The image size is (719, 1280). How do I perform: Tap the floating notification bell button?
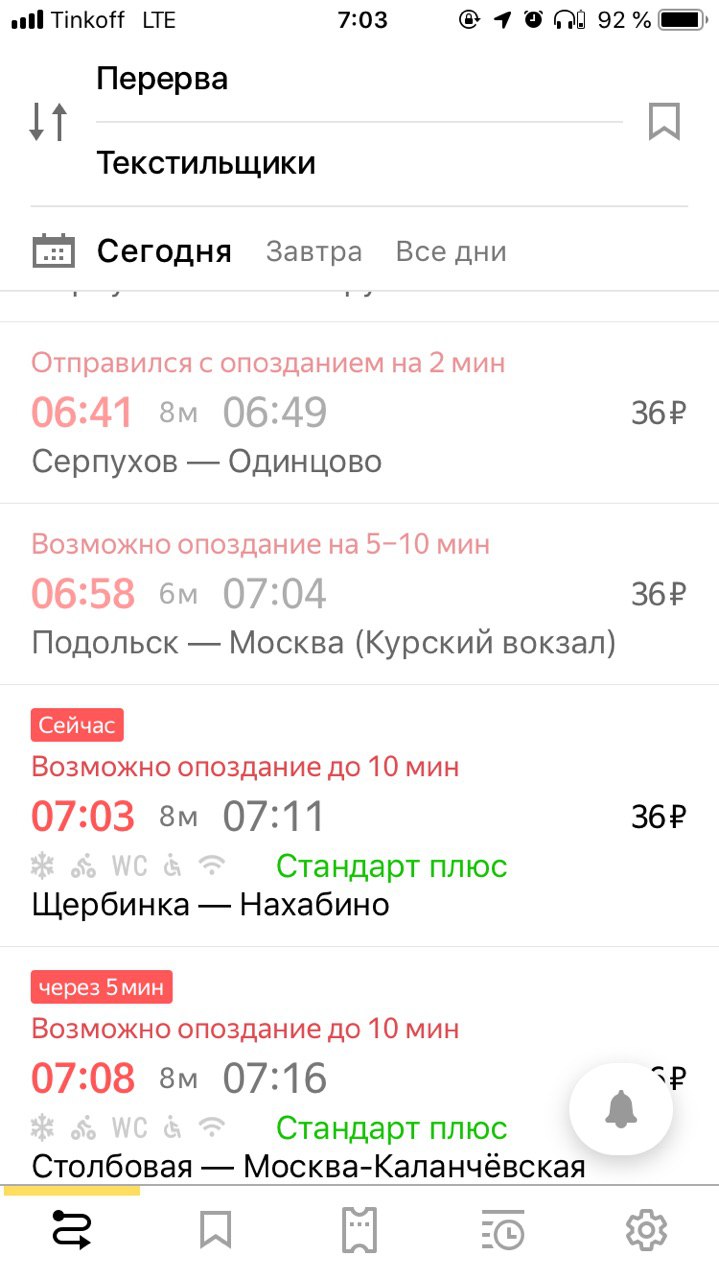(621, 1108)
